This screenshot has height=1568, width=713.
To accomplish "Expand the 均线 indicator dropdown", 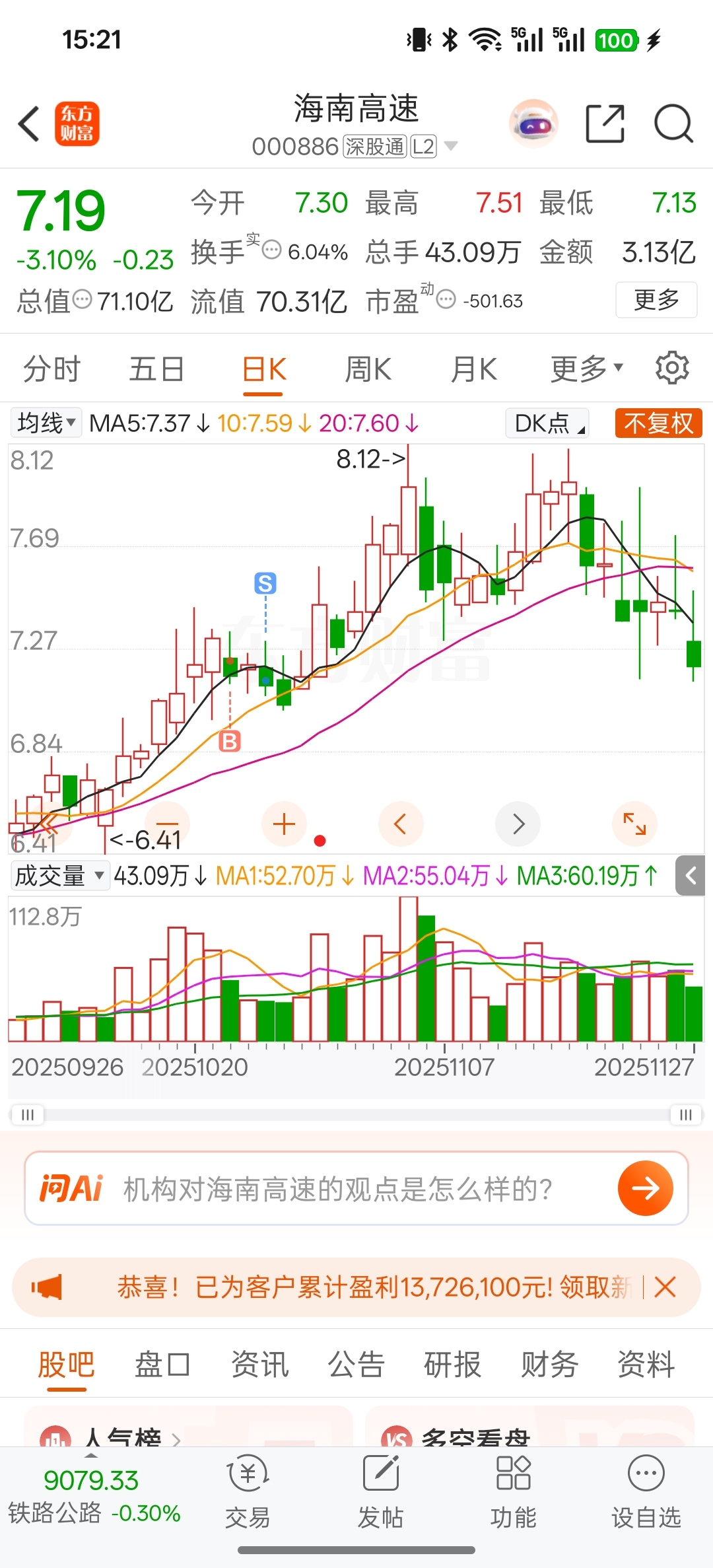I will 46,423.
